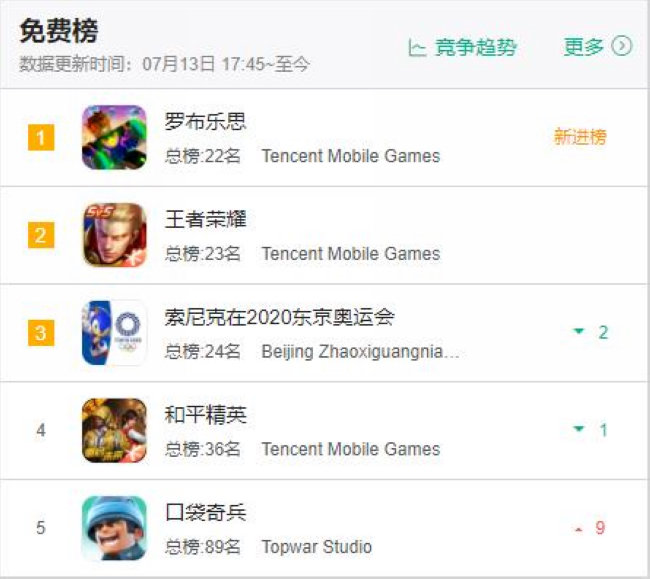Tap 更多 to see the full ranking
The height and width of the screenshot is (579, 650).
[597, 46]
